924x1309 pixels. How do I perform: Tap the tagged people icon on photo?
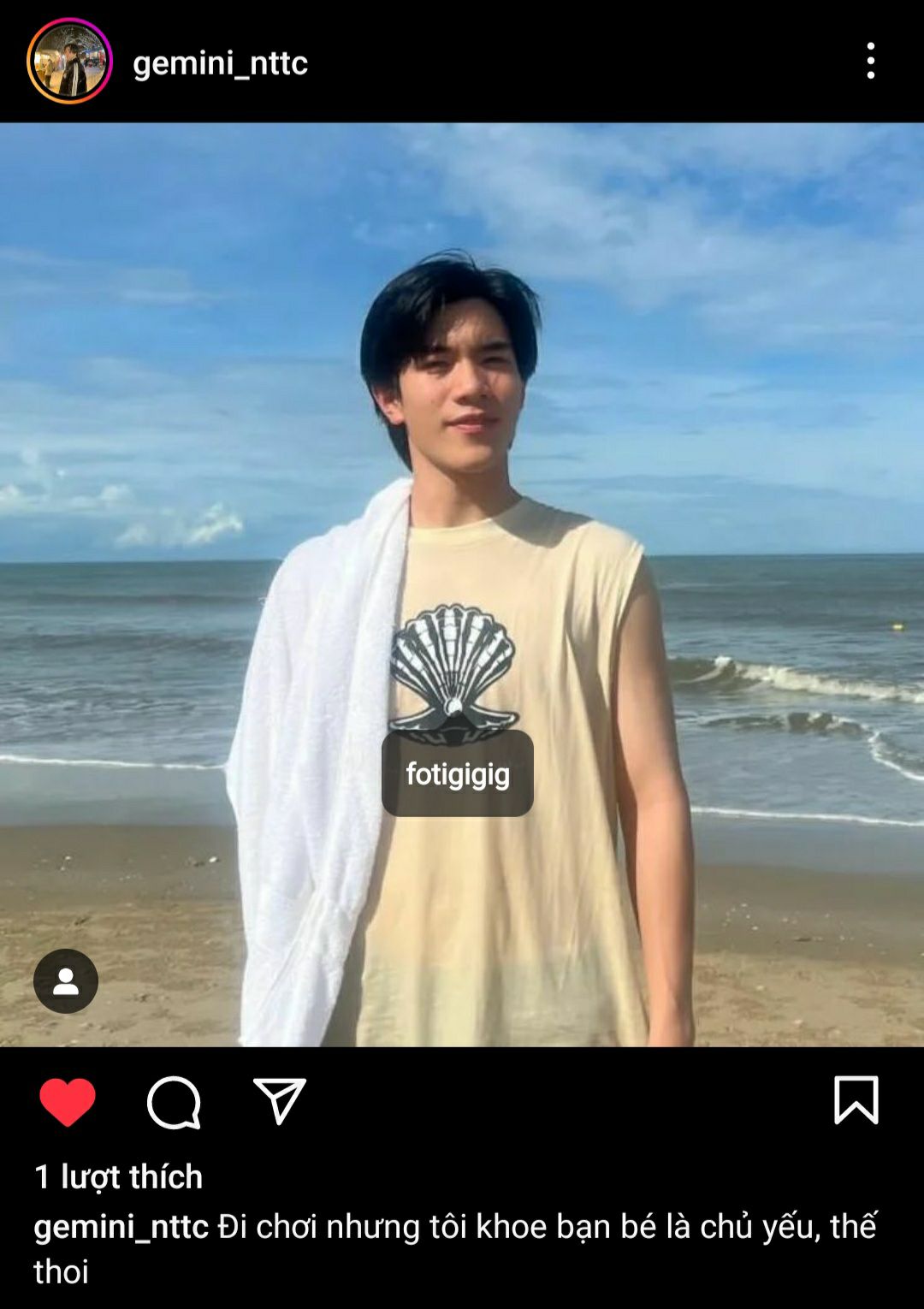(66, 981)
